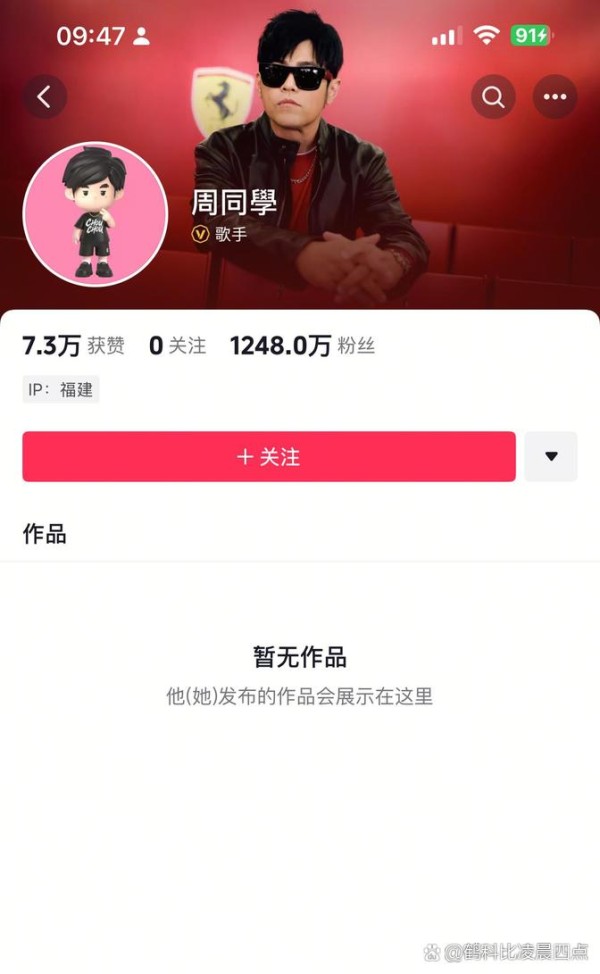Screen dimensions: 600x974
Task: Follow 周同學 with the red 关注 button
Action: [269, 457]
